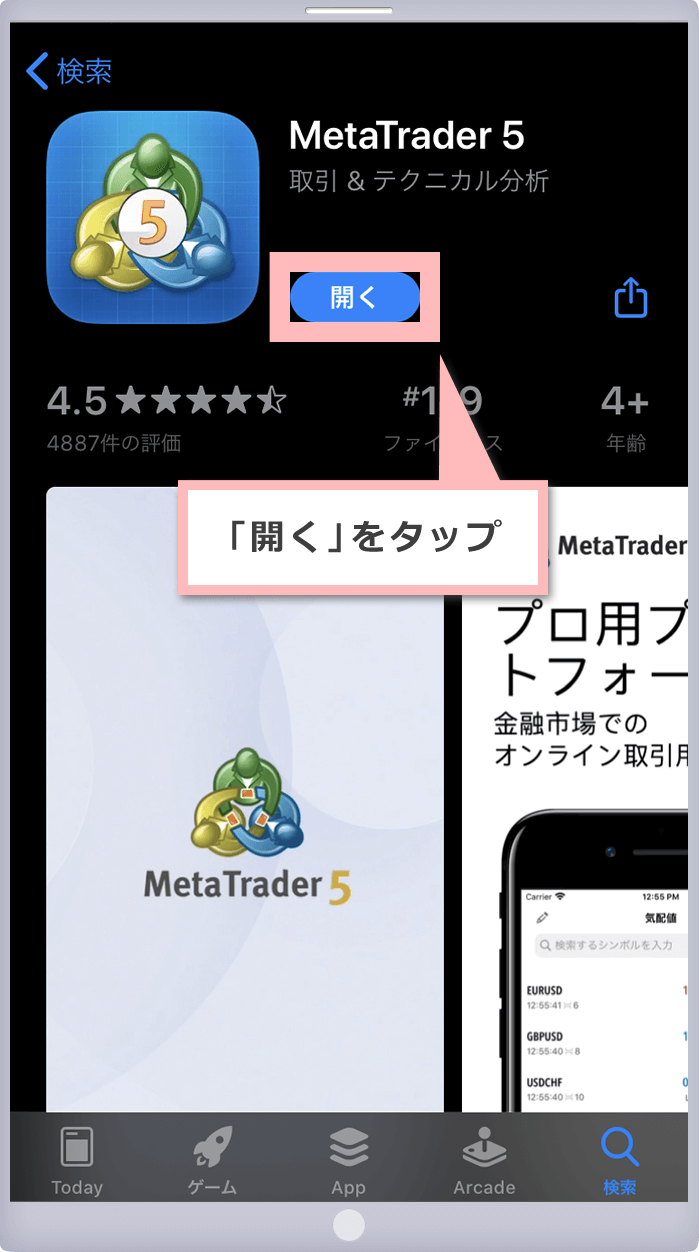The width and height of the screenshot is (699, 1252).
Task: Share the MetaTrader 5 app page
Action: tap(630, 298)
